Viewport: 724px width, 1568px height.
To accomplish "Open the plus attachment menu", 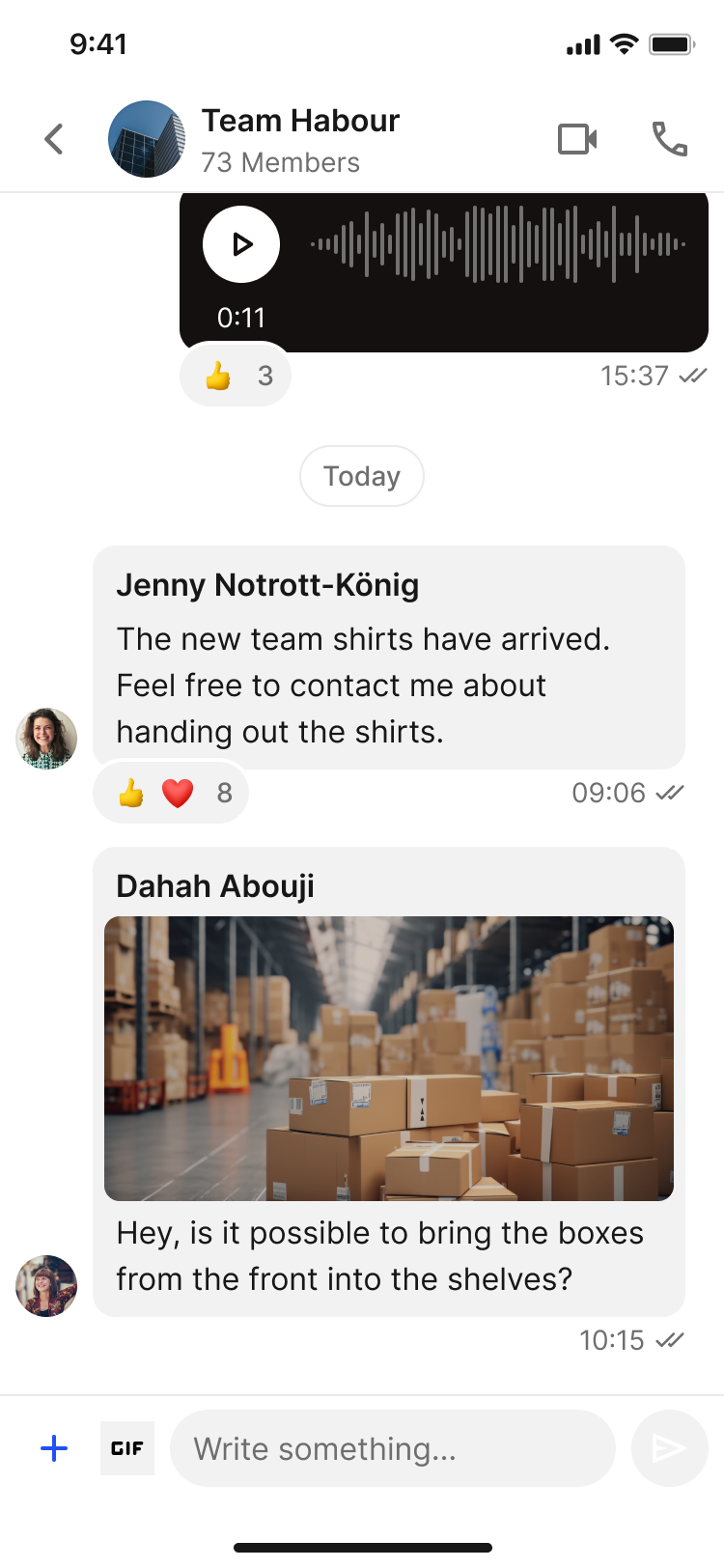I will (55, 1448).
